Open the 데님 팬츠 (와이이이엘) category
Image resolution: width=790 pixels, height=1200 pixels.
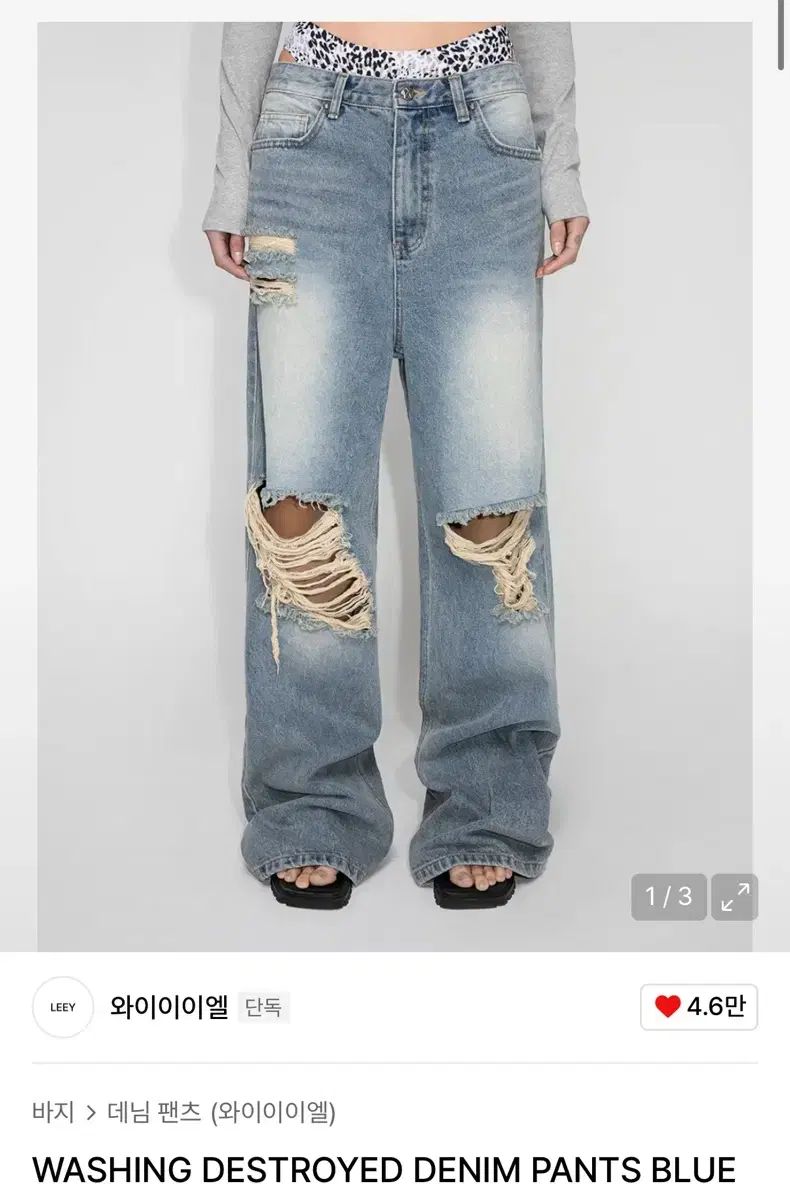tap(220, 1111)
